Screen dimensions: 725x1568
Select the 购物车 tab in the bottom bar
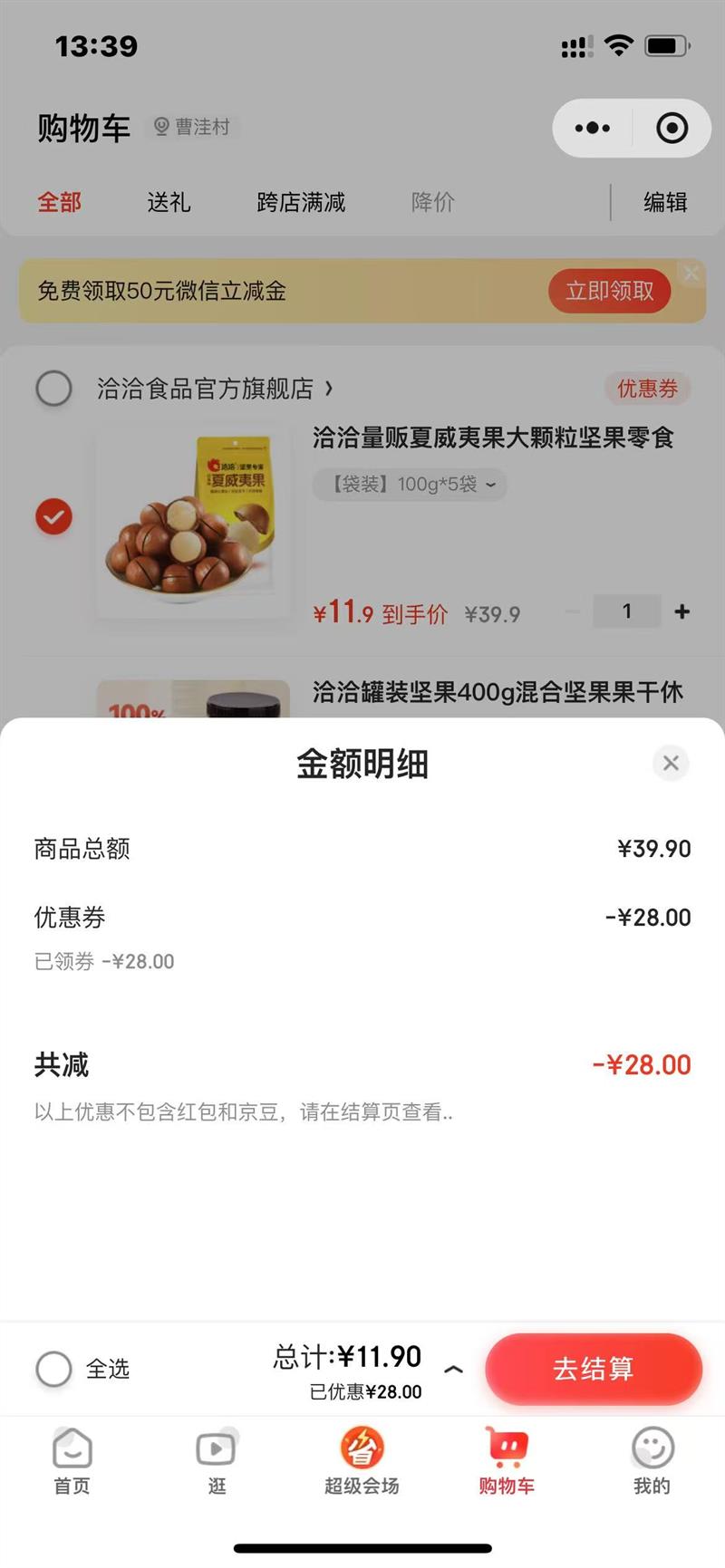point(507,1460)
